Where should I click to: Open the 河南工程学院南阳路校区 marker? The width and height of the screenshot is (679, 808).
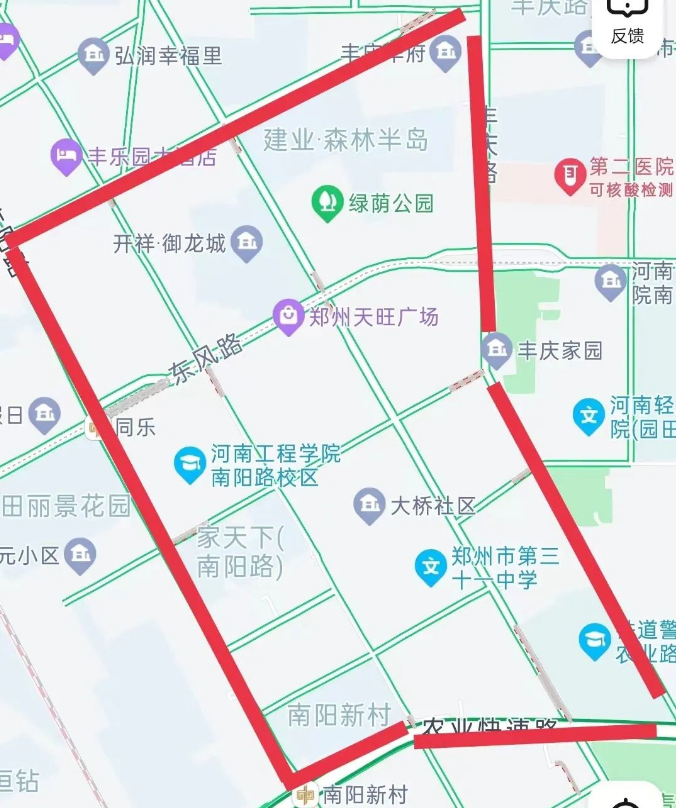pyautogui.click(x=189, y=463)
